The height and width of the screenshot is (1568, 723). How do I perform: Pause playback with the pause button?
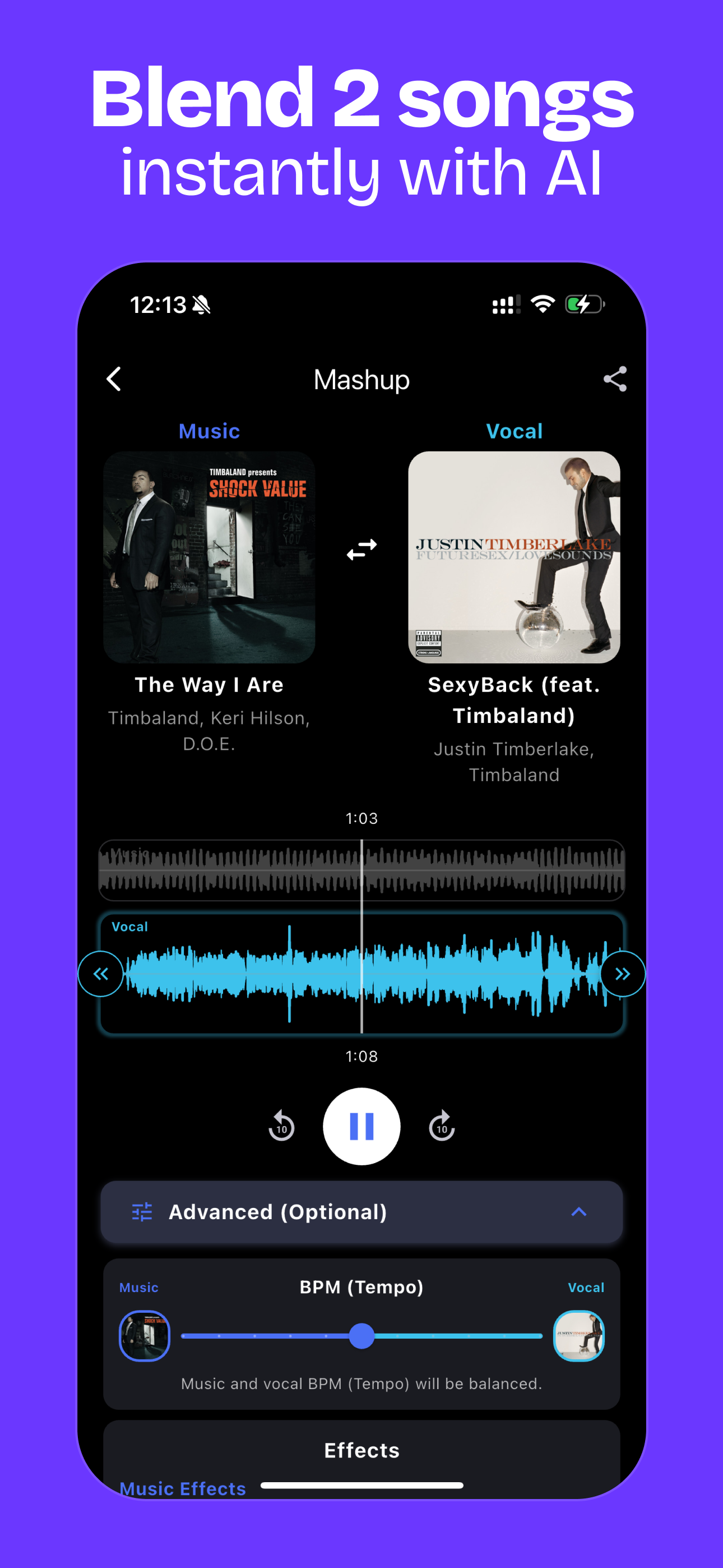(x=361, y=1127)
